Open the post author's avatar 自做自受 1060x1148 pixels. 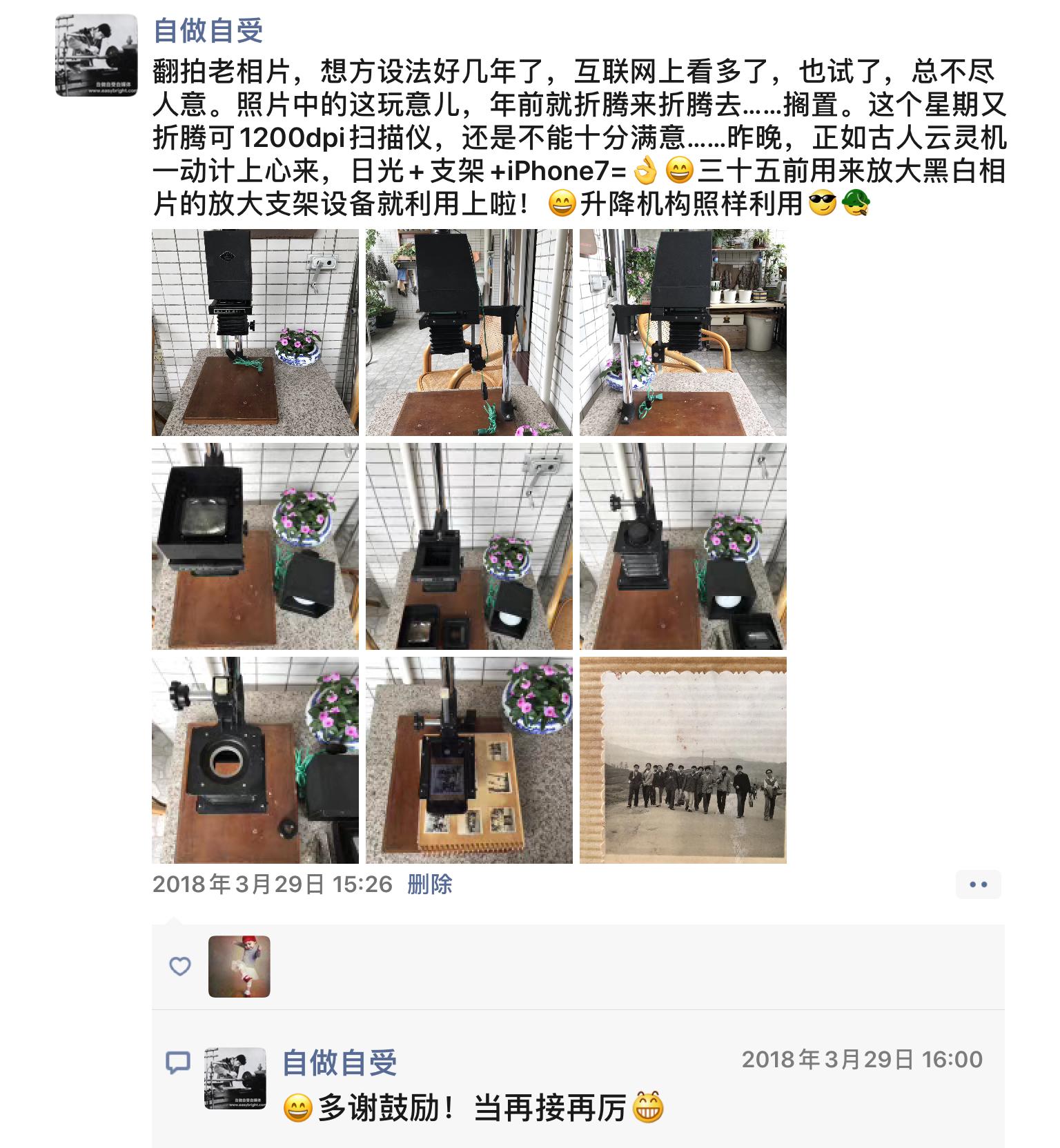coord(97,55)
